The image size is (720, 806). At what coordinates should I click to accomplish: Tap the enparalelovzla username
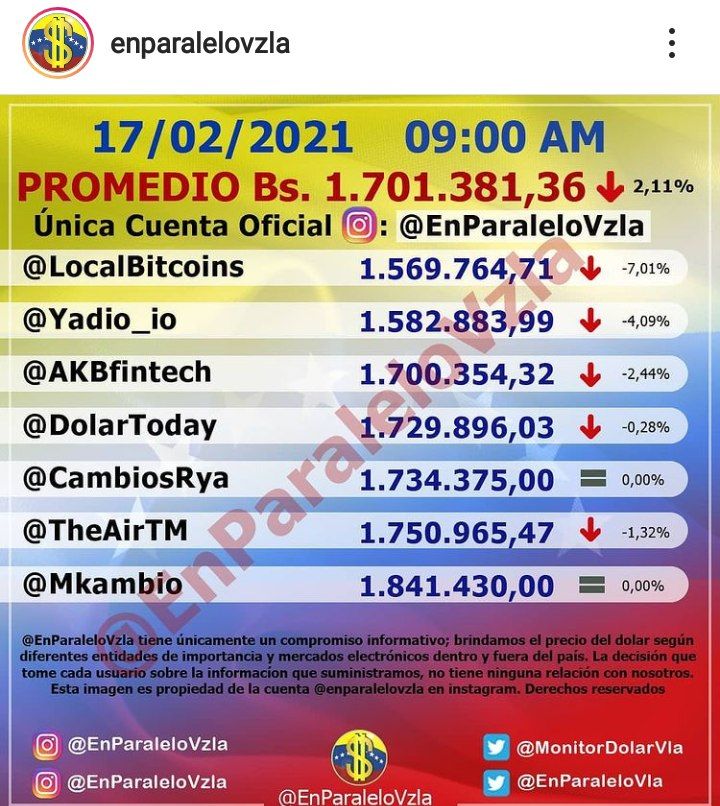[200, 43]
